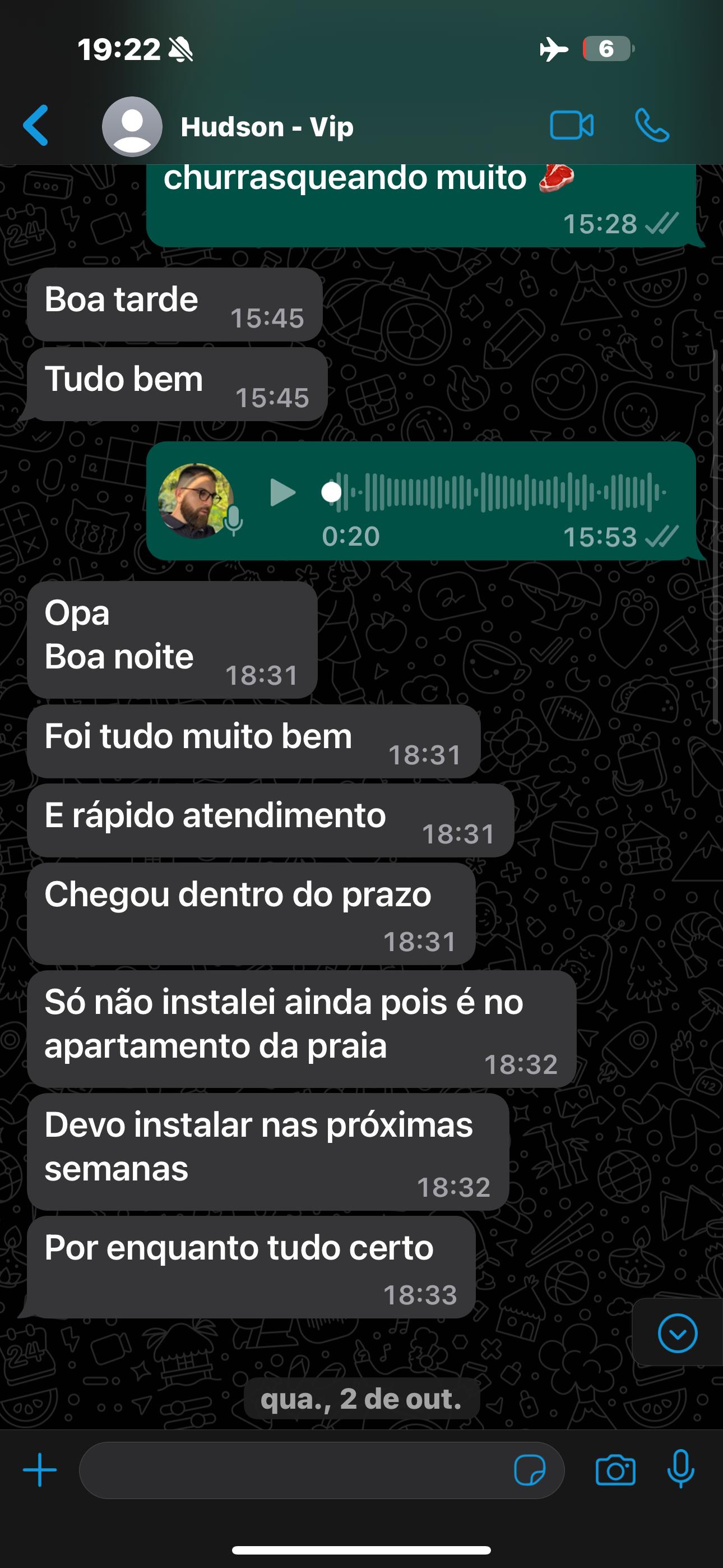Open Hudson - Vip contact info
Image resolution: width=723 pixels, height=1568 pixels.
(267, 127)
